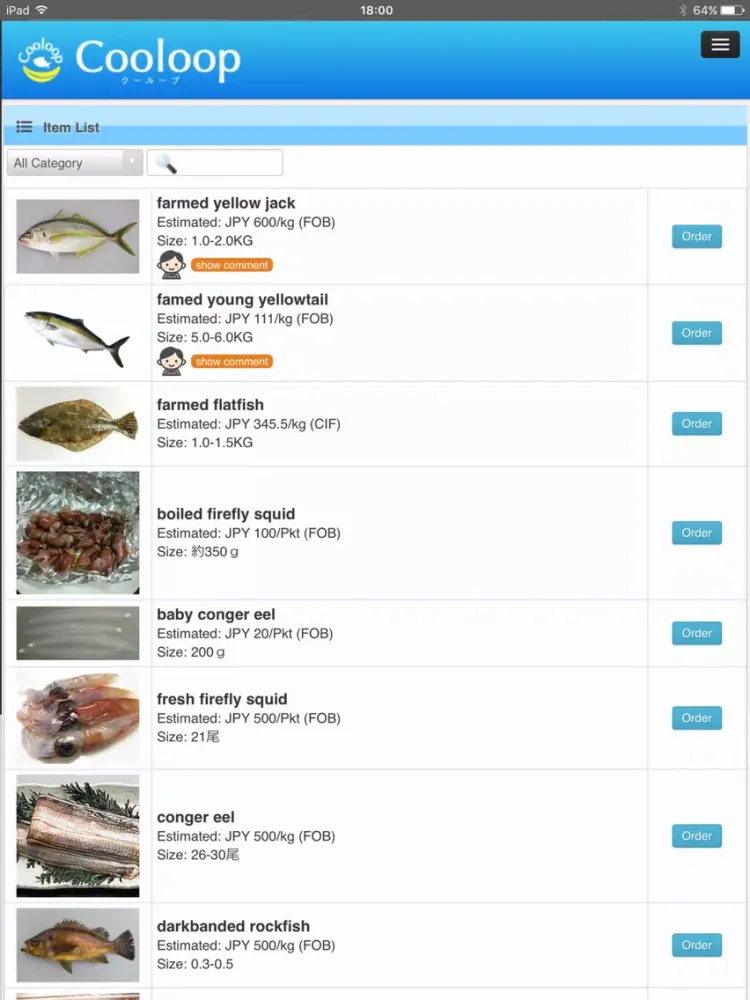The height and width of the screenshot is (1000, 750).
Task: Open the boiled firefly squid photo
Action: tap(78, 533)
